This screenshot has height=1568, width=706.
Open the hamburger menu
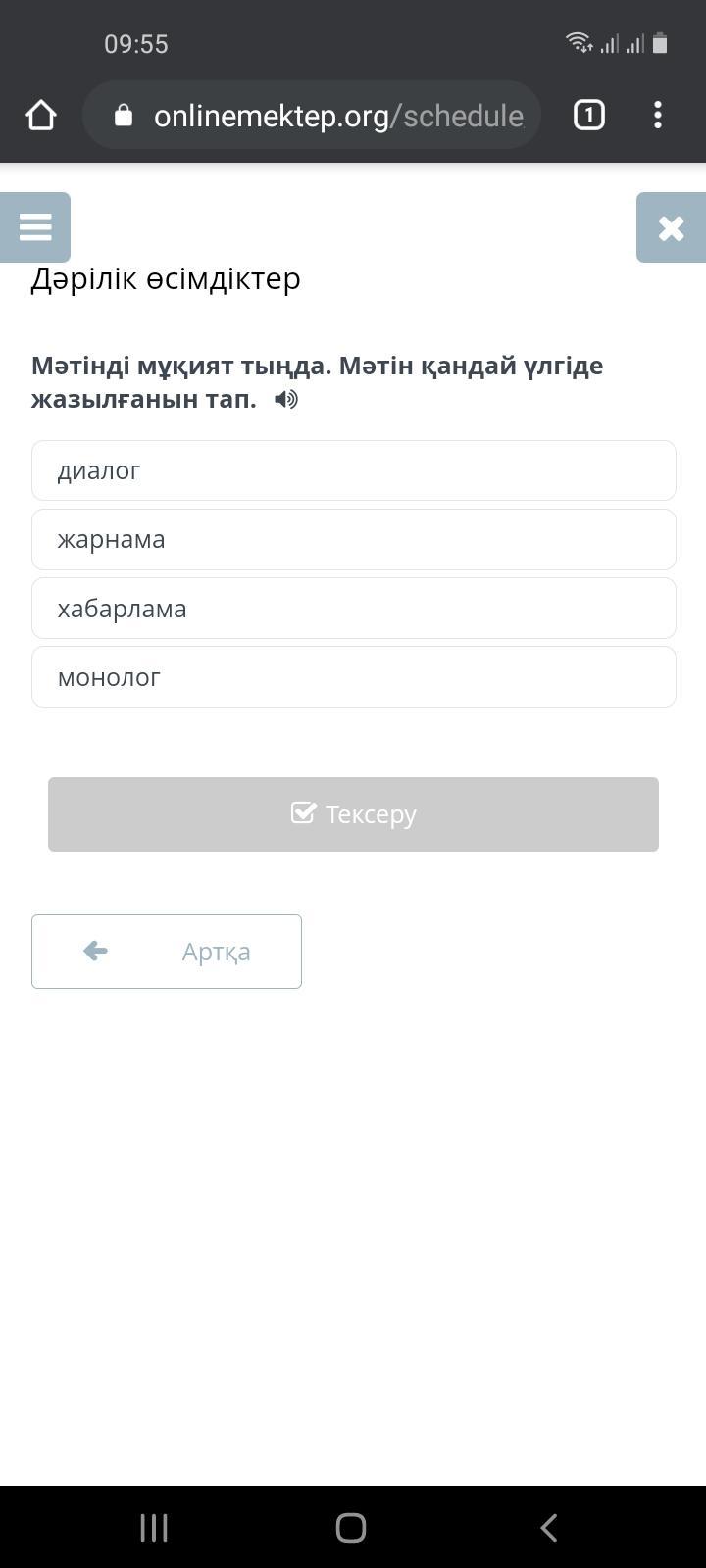[35, 227]
